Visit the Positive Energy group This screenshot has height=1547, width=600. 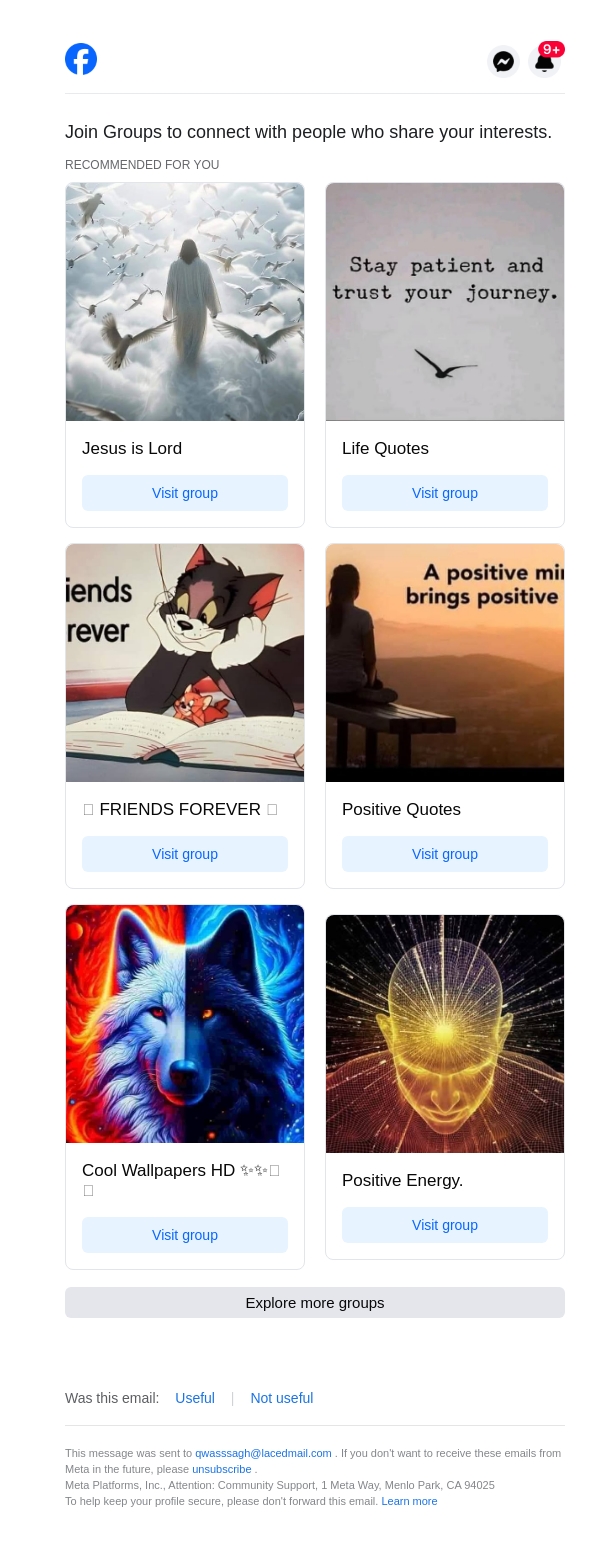click(x=445, y=1225)
